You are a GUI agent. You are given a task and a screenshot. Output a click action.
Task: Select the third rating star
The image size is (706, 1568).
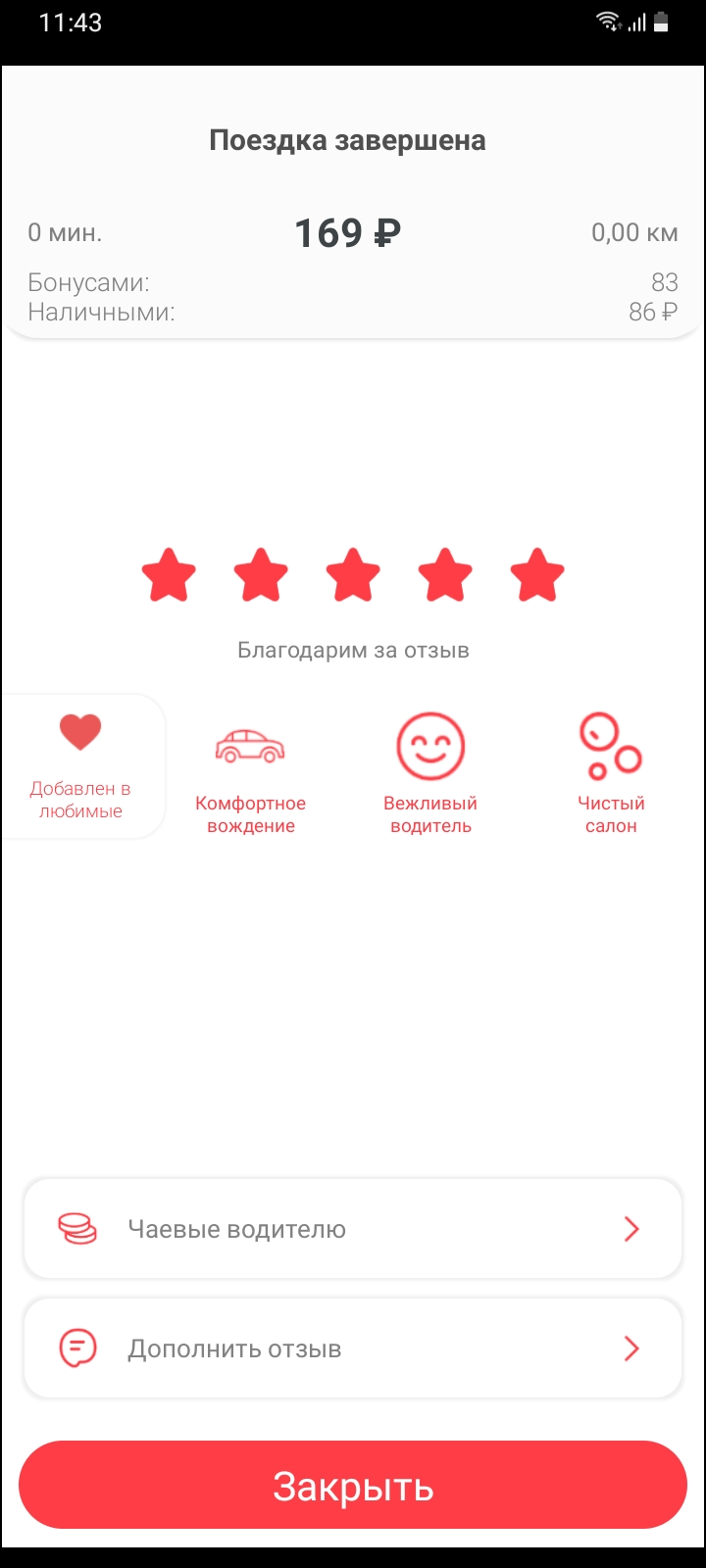(353, 575)
